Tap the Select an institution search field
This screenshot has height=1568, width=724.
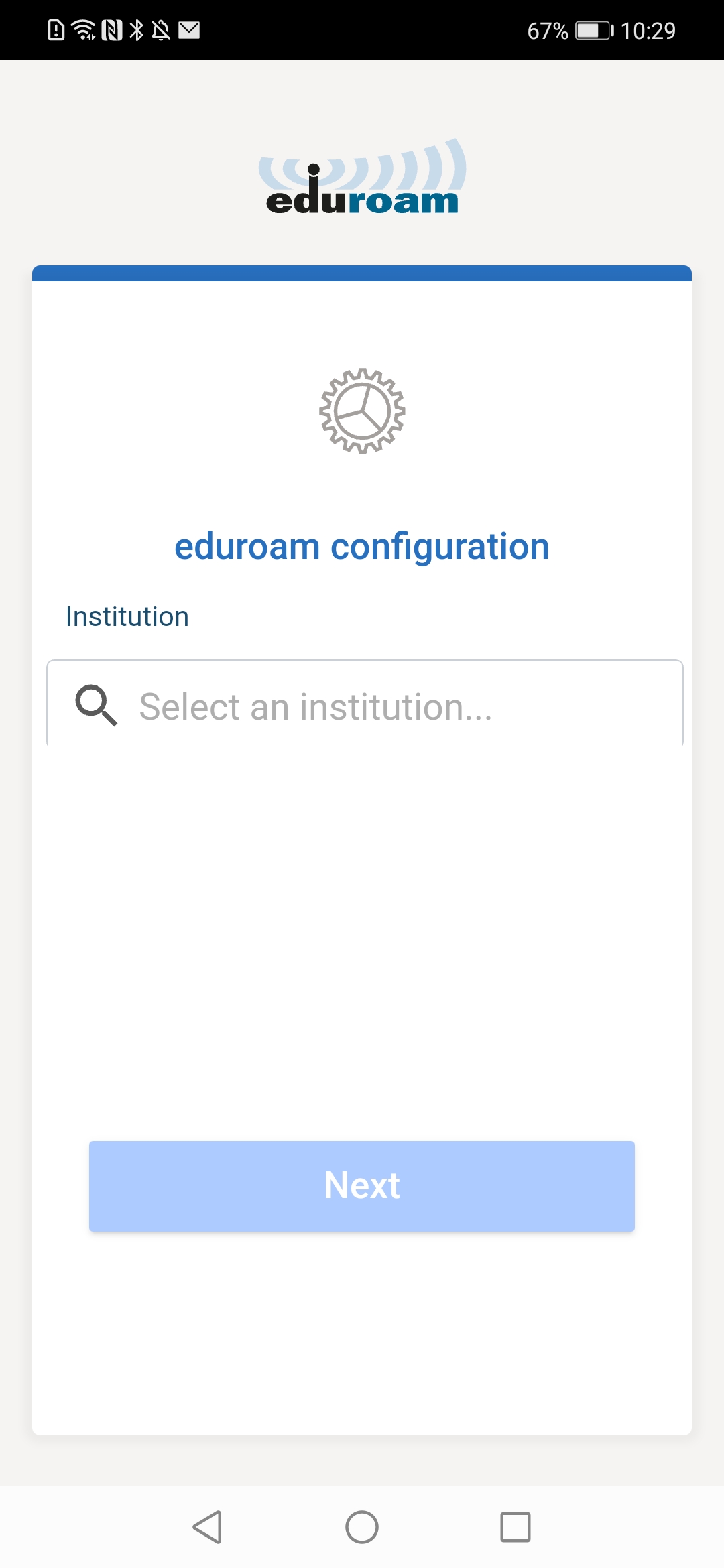click(365, 705)
